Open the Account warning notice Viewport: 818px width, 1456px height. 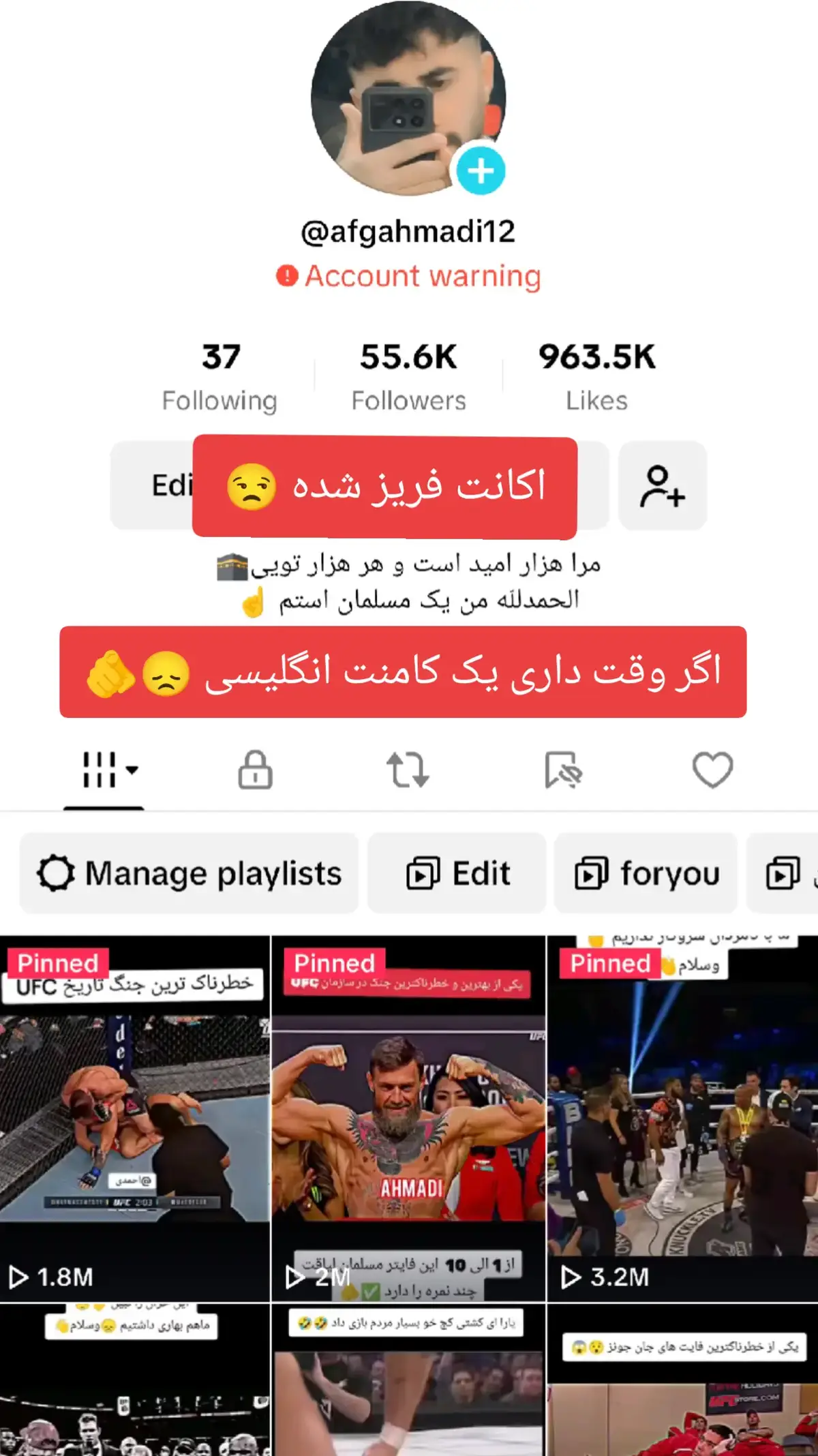pyautogui.click(x=408, y=276)
